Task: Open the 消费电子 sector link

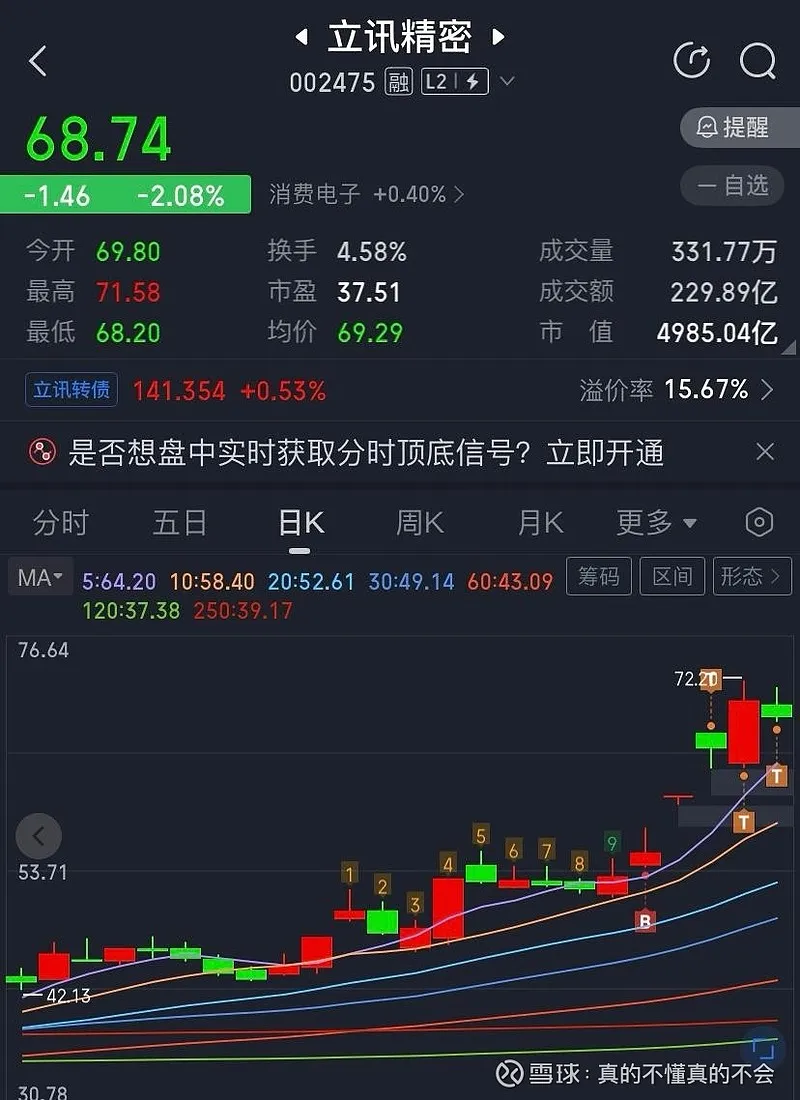Action: 366,194
